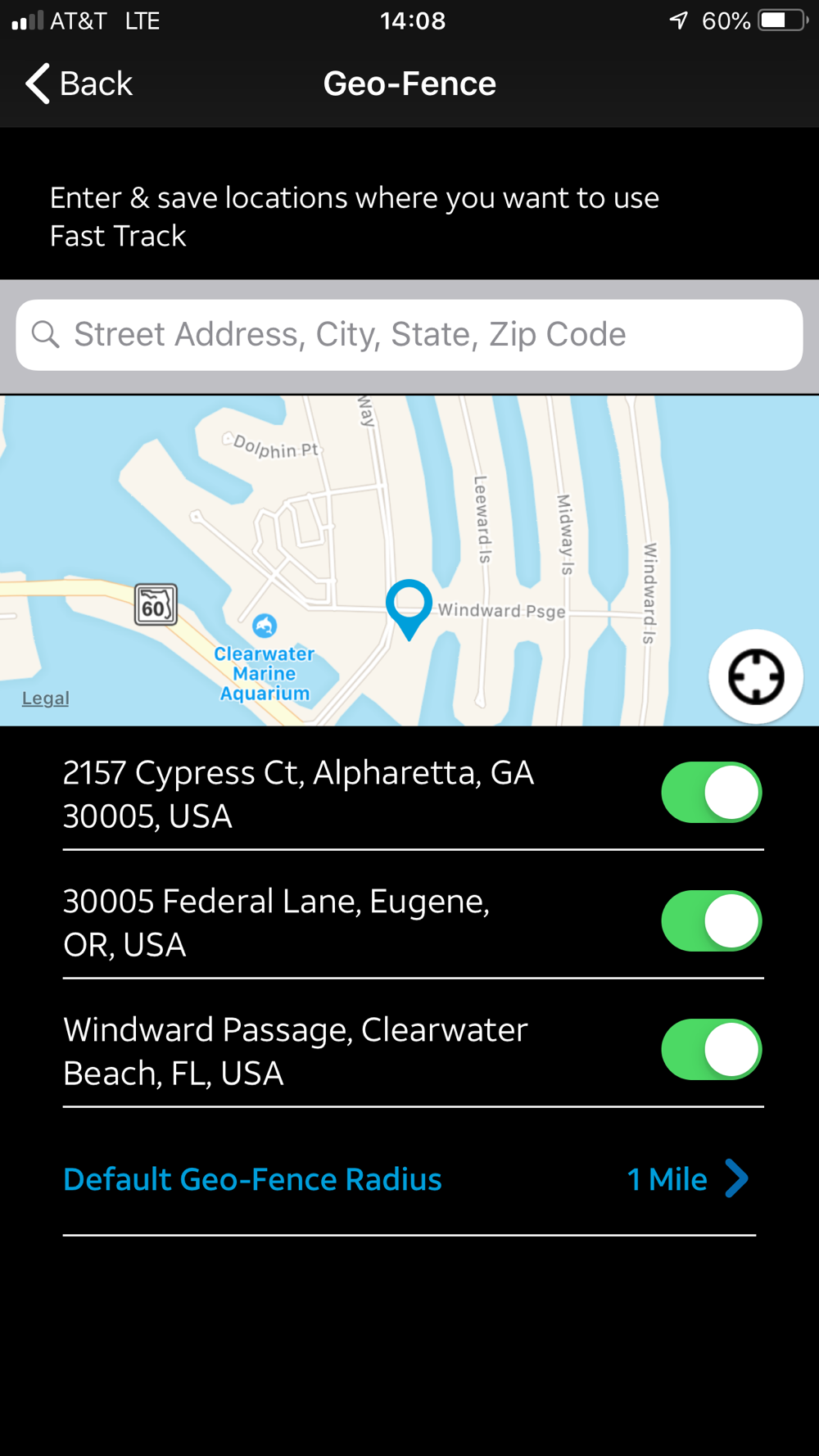819x1456 pixels.
Task: Tap the blue pin on Windward Psge
Action: pyautogui.click(x=409, y=608)
